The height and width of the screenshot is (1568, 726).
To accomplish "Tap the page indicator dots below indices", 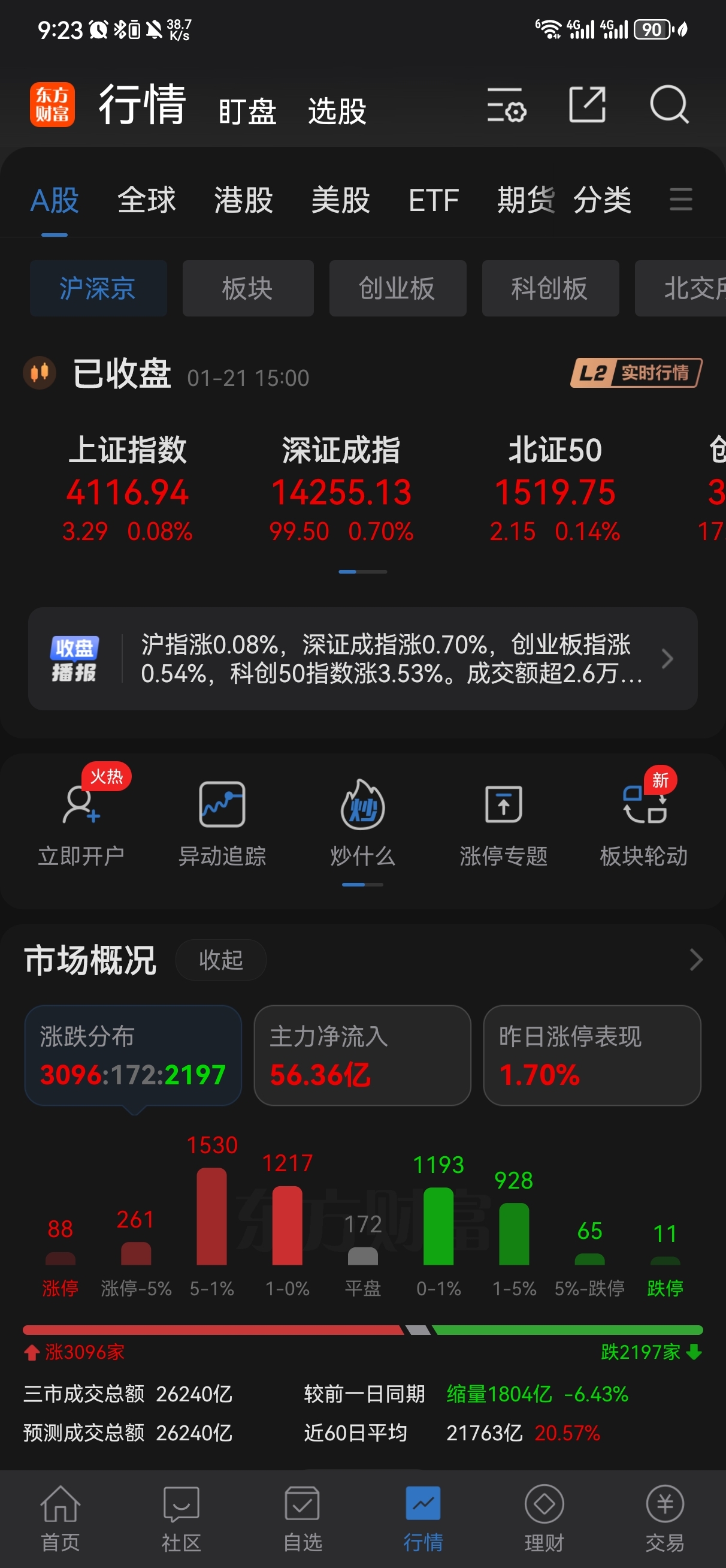I will pyautogui.click(x=362, y=572).
